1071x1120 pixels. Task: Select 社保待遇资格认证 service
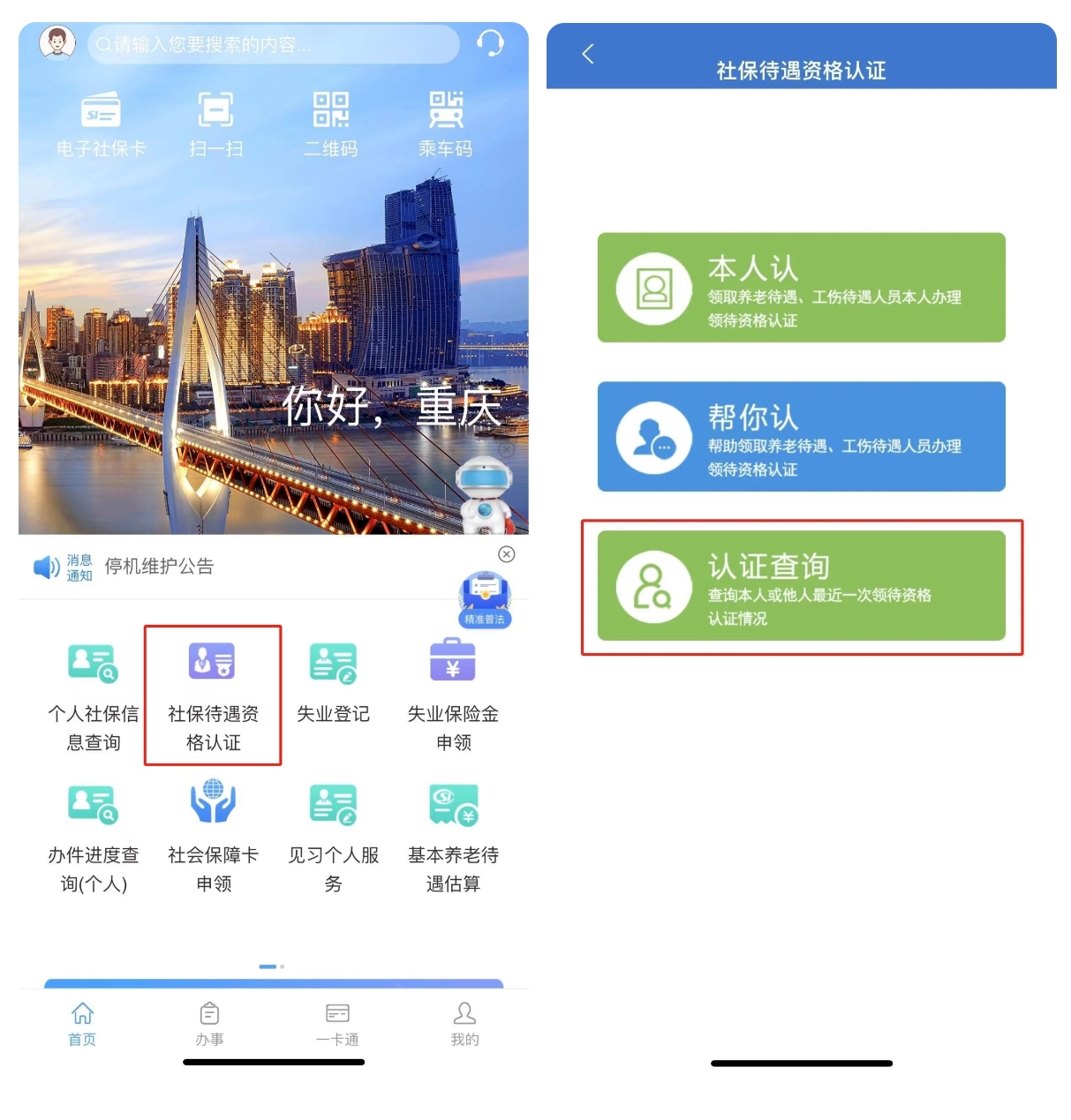[x=213, y=695]
